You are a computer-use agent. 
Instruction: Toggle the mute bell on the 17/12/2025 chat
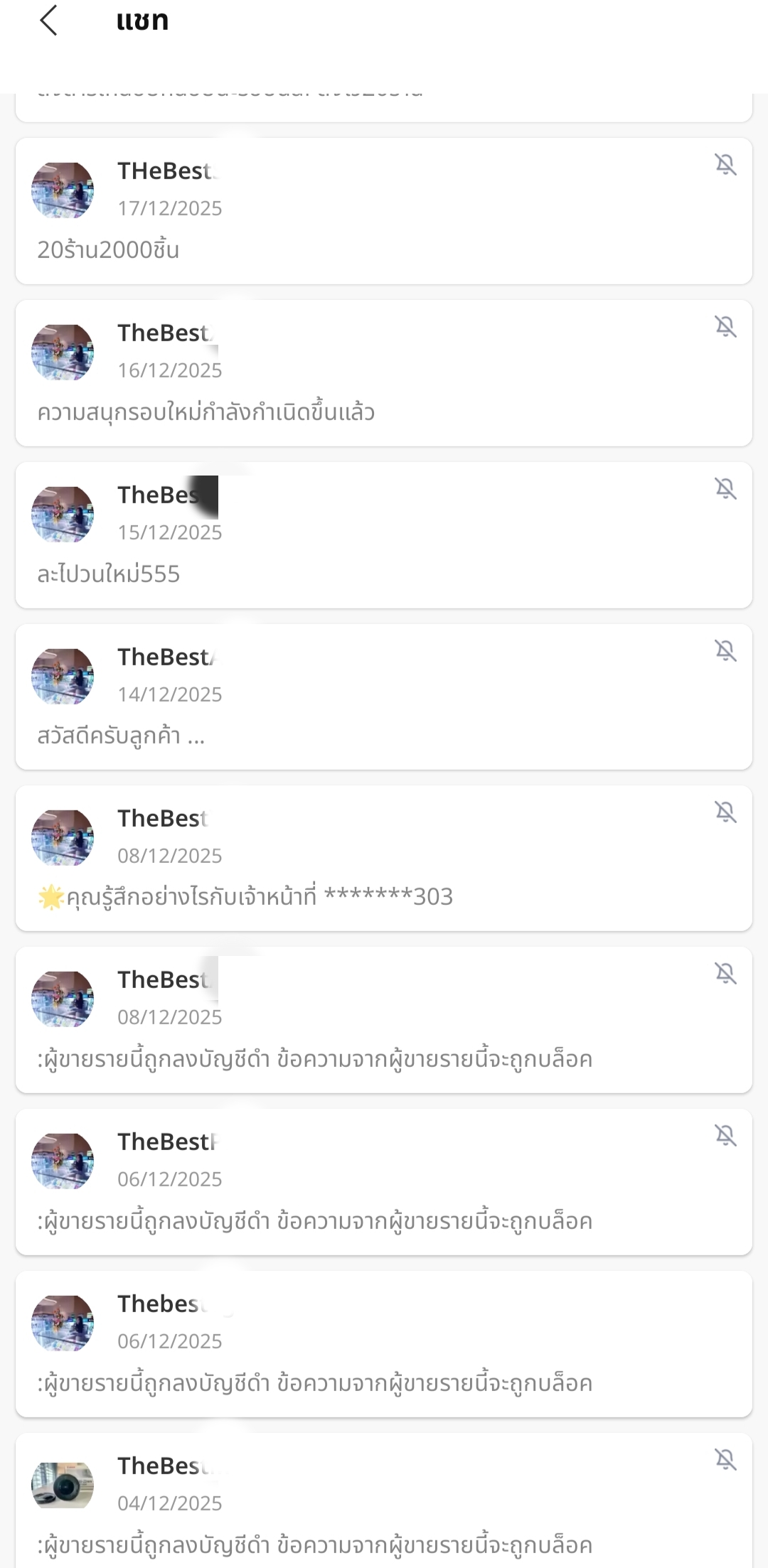(725, 165)
